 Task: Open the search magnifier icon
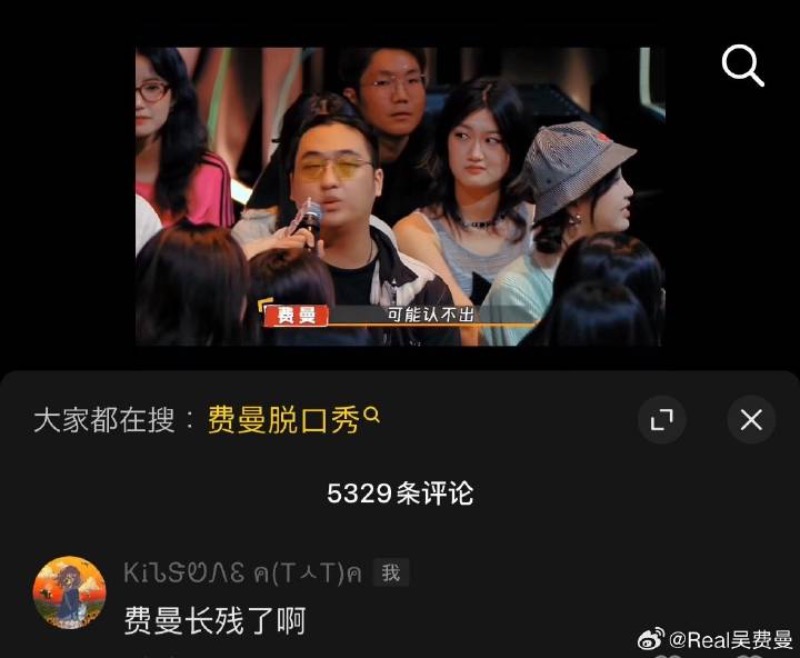tap(742, 67)
